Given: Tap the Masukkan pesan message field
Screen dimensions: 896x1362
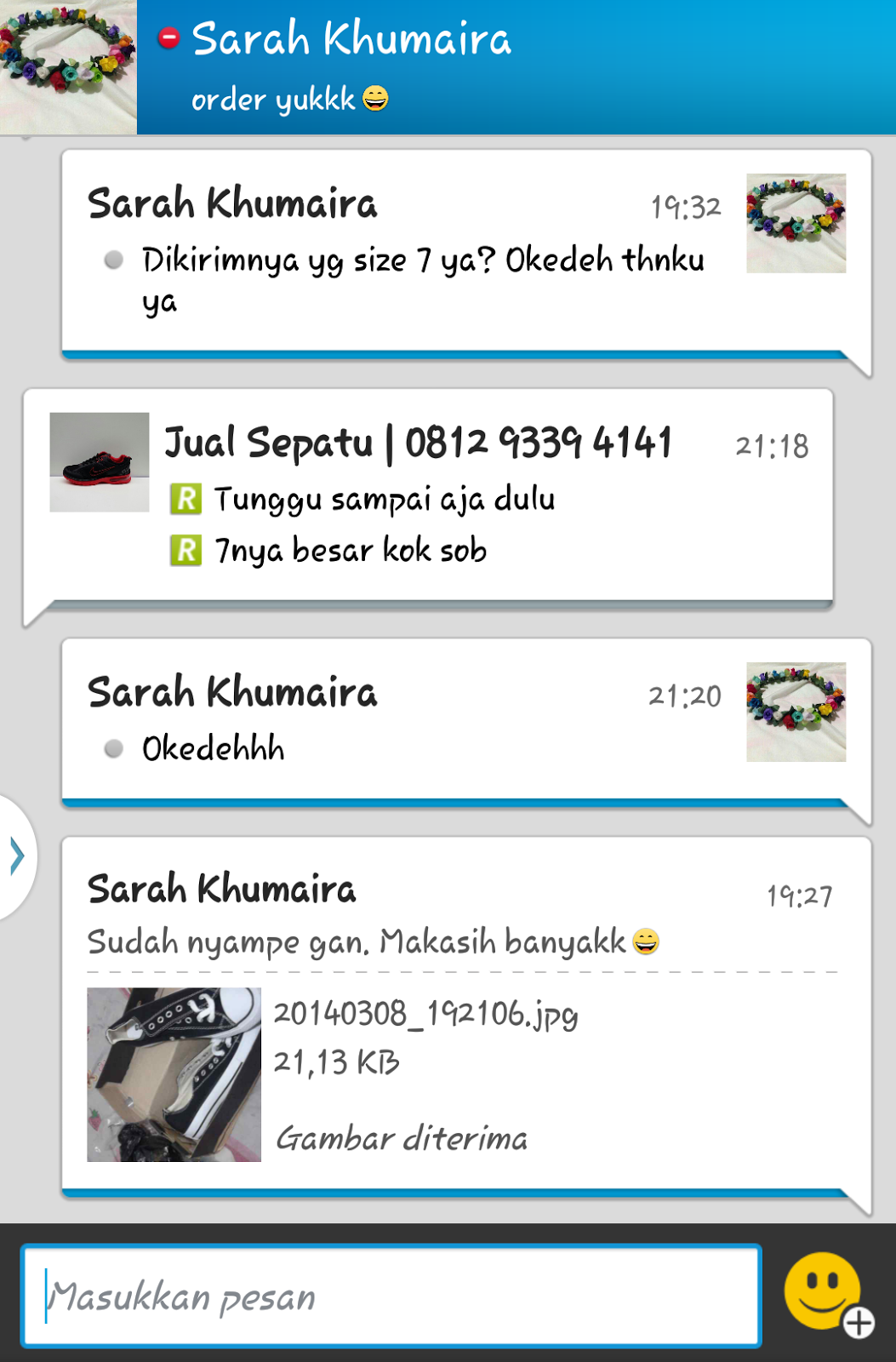Looking at the screenshot, I should coord(391,1296).
